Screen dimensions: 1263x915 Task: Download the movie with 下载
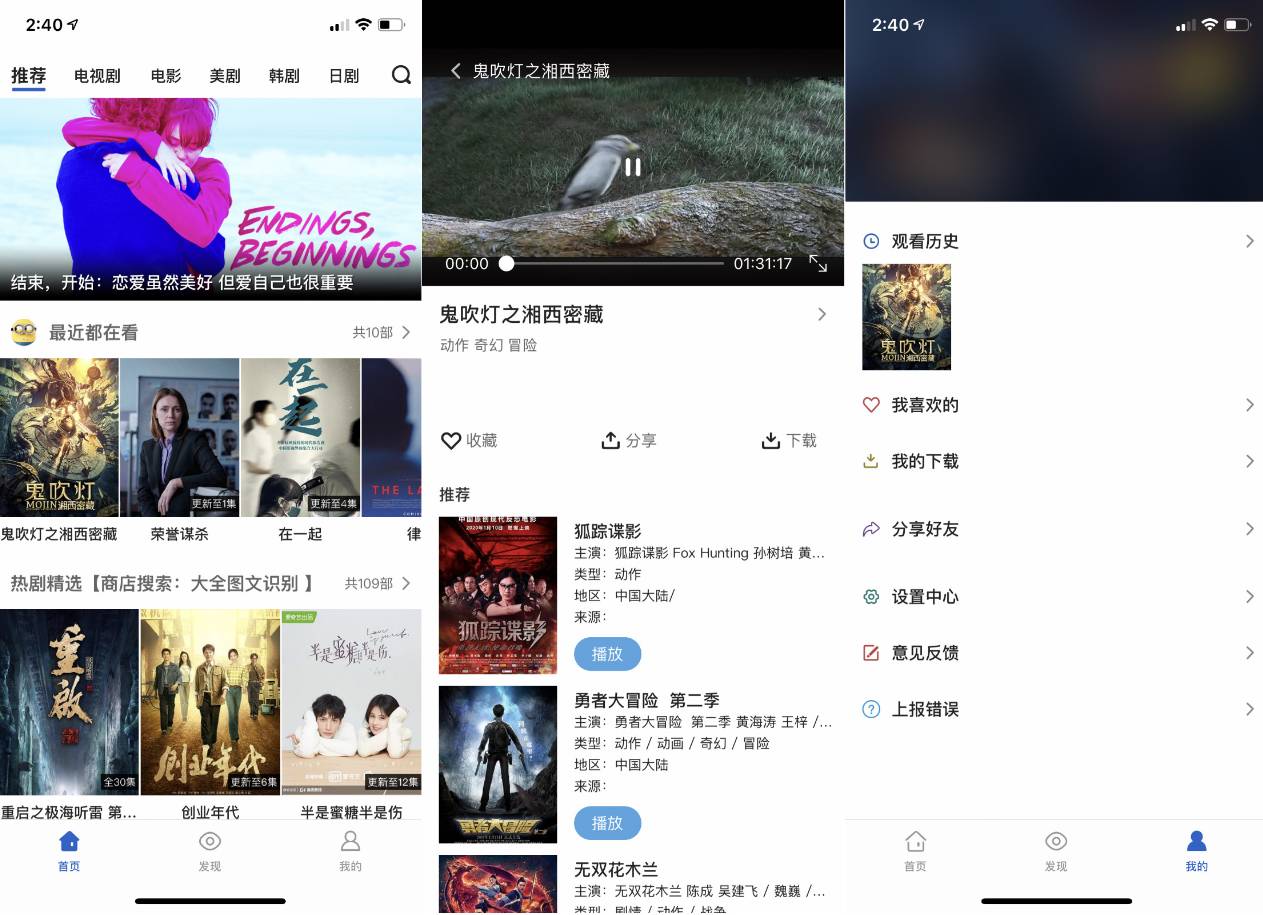coord(789,441)
